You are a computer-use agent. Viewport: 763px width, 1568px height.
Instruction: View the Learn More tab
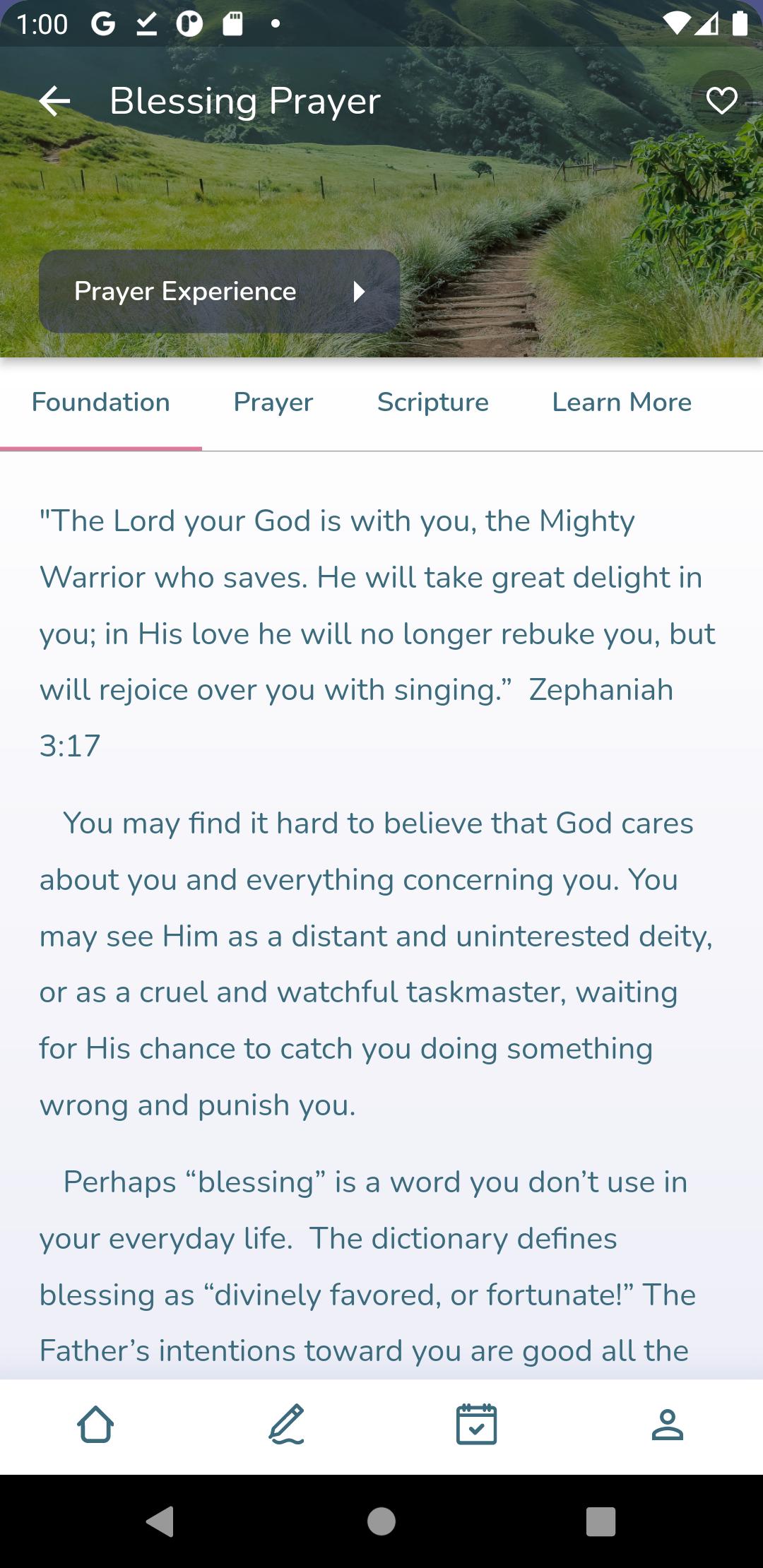[622, 403]
